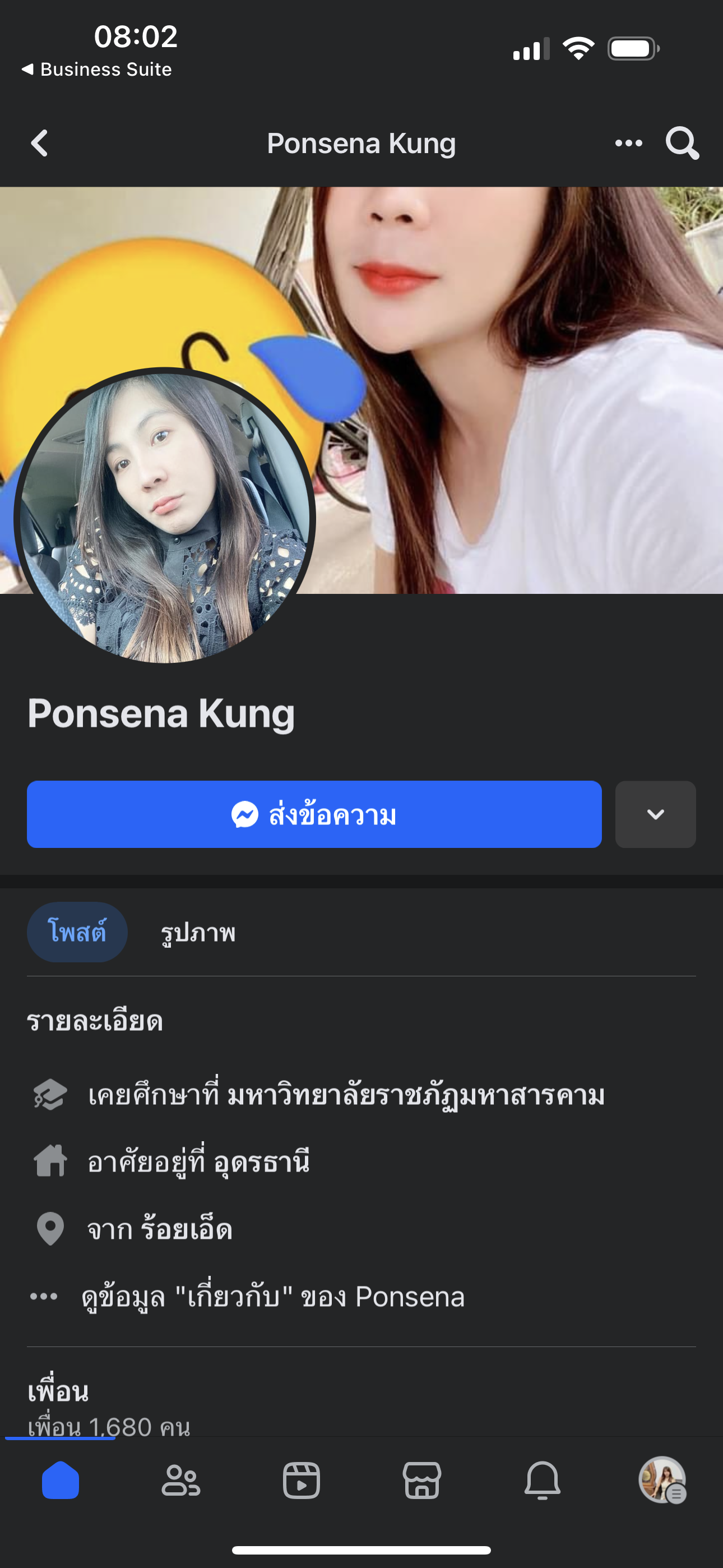Go back from Ponsena Kung's profile

[x=40, y=144]
